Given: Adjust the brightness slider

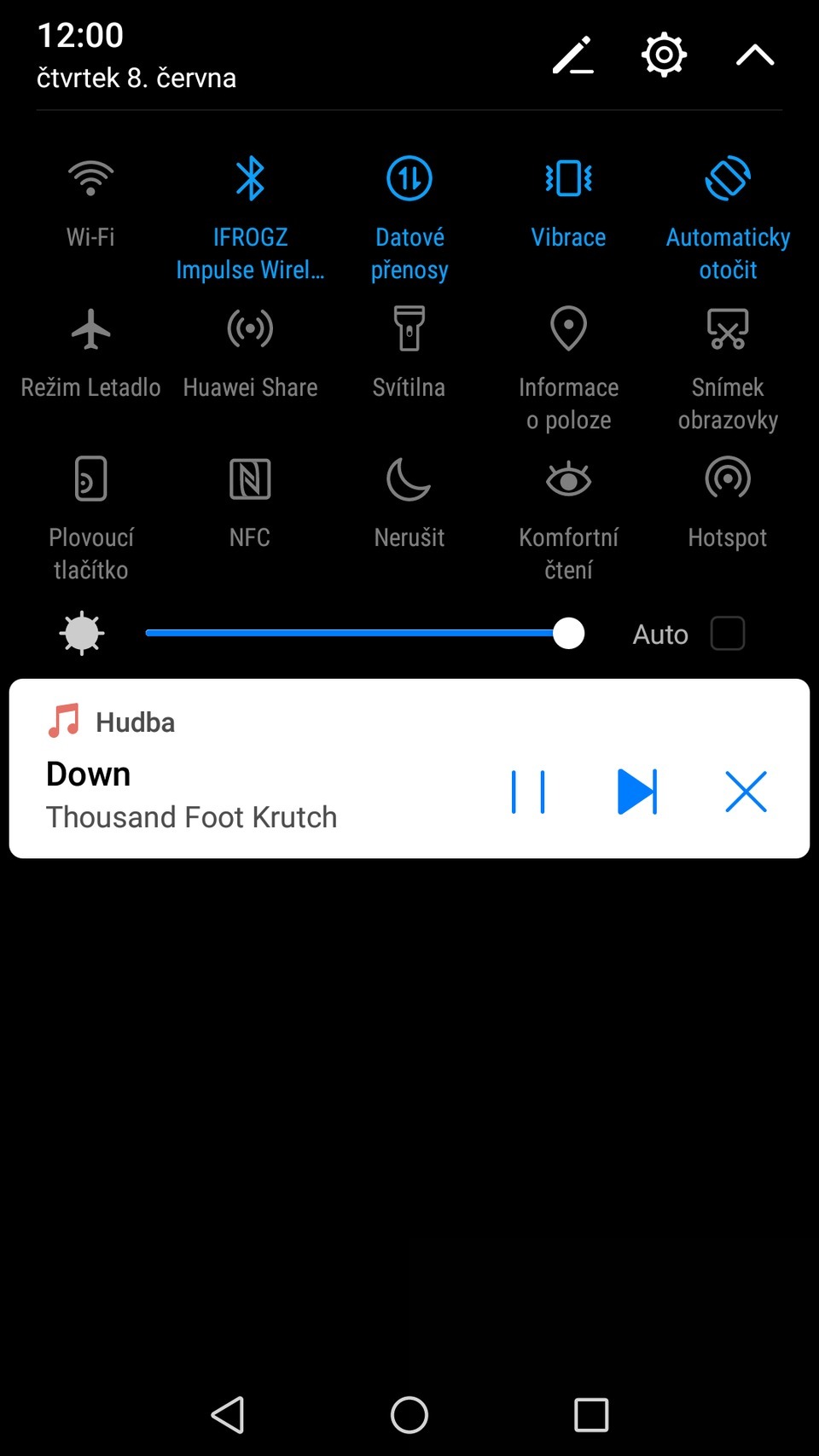Looking at the screenshot, I should click(567, 633).
